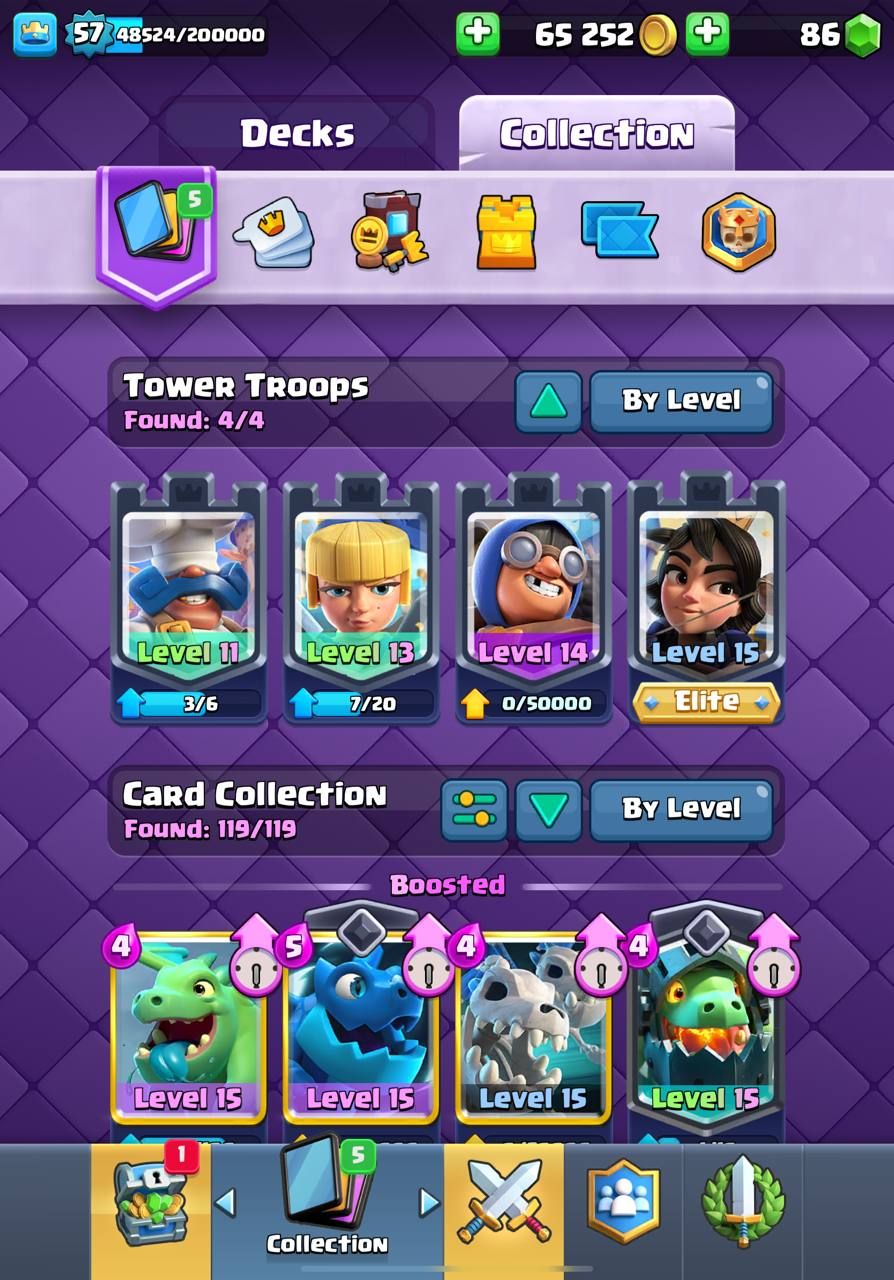Open the golden tower skins icon
Image resolution: width=894 pixels, height=1280 pixels.
coord(506,232)
